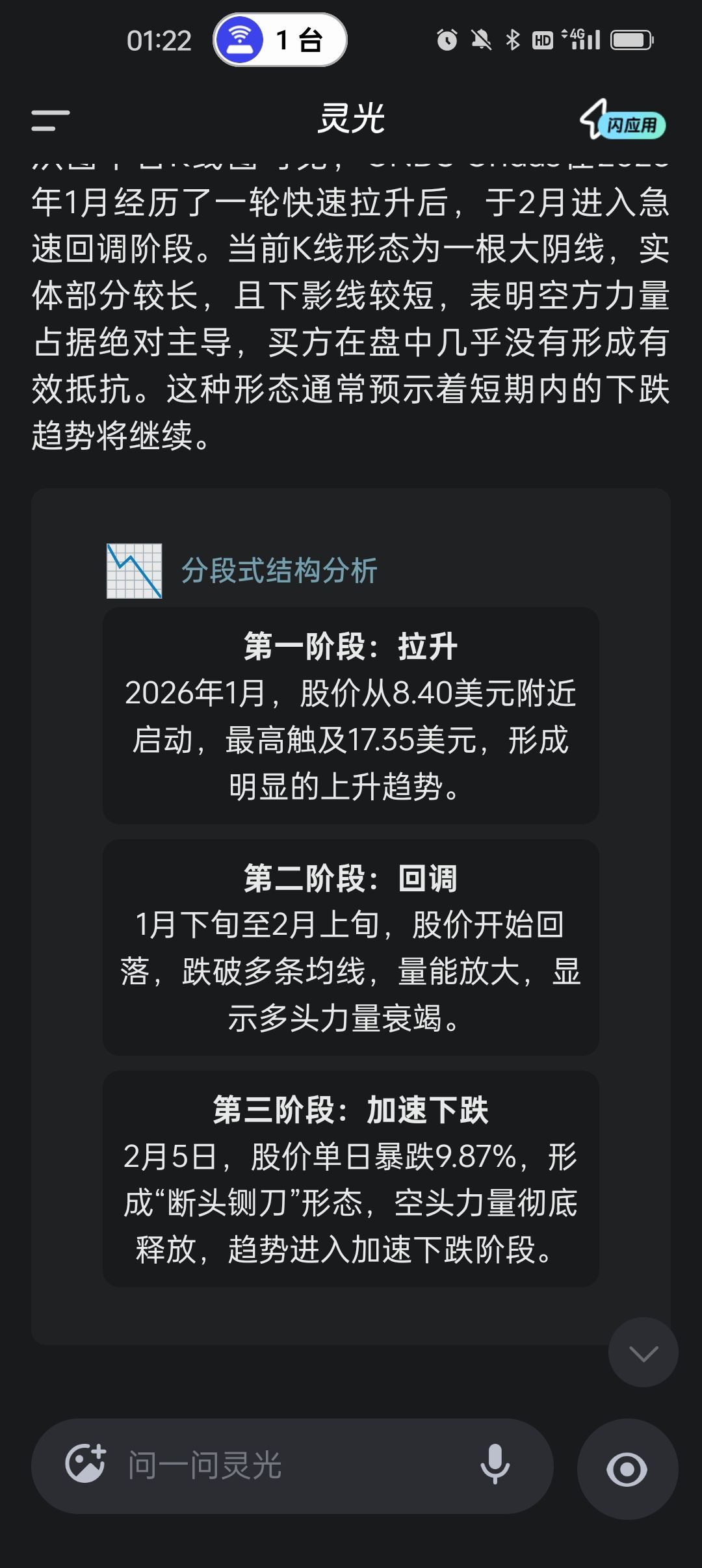Open the side menu drawer
The image size is (702, 1568).
(51, 120)
